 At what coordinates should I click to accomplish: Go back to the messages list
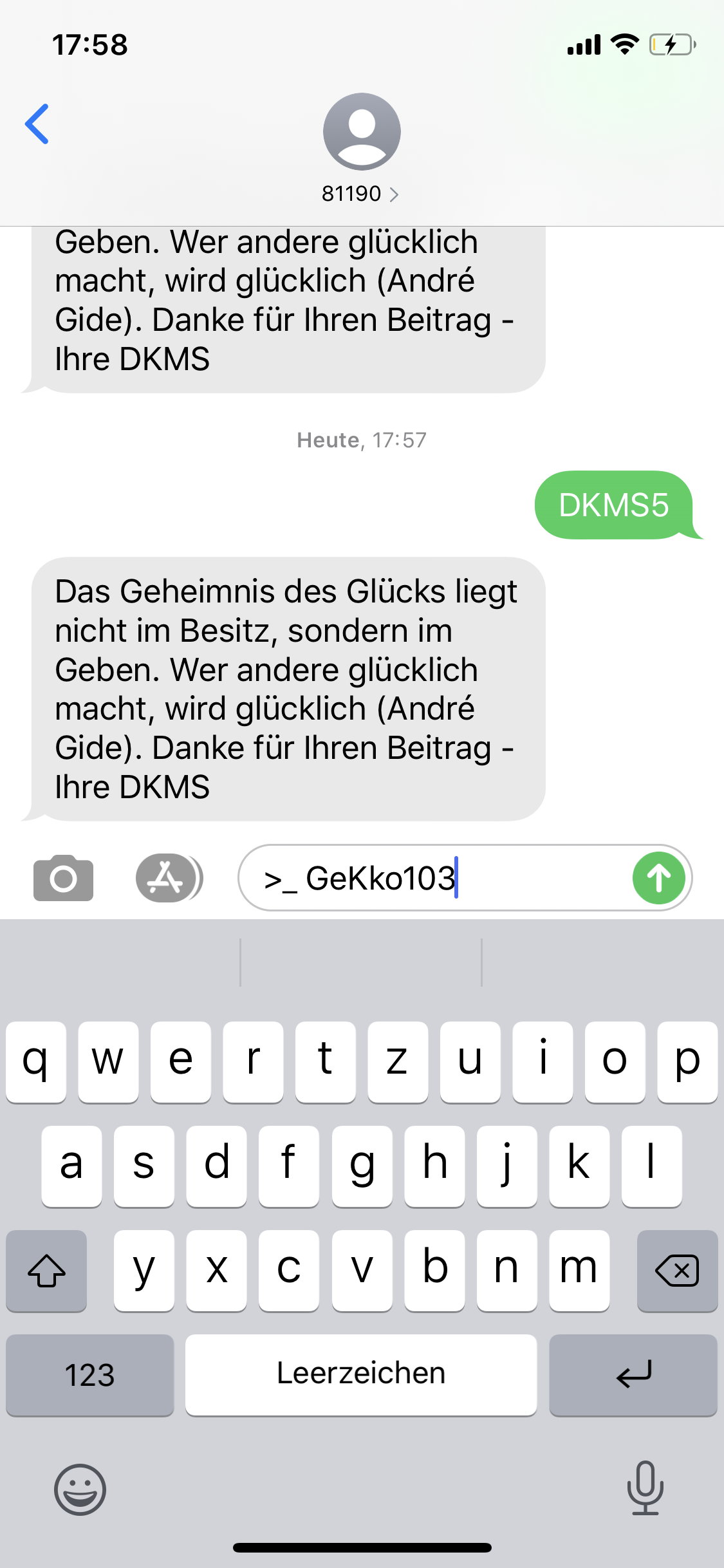click(x=37, y=124)
